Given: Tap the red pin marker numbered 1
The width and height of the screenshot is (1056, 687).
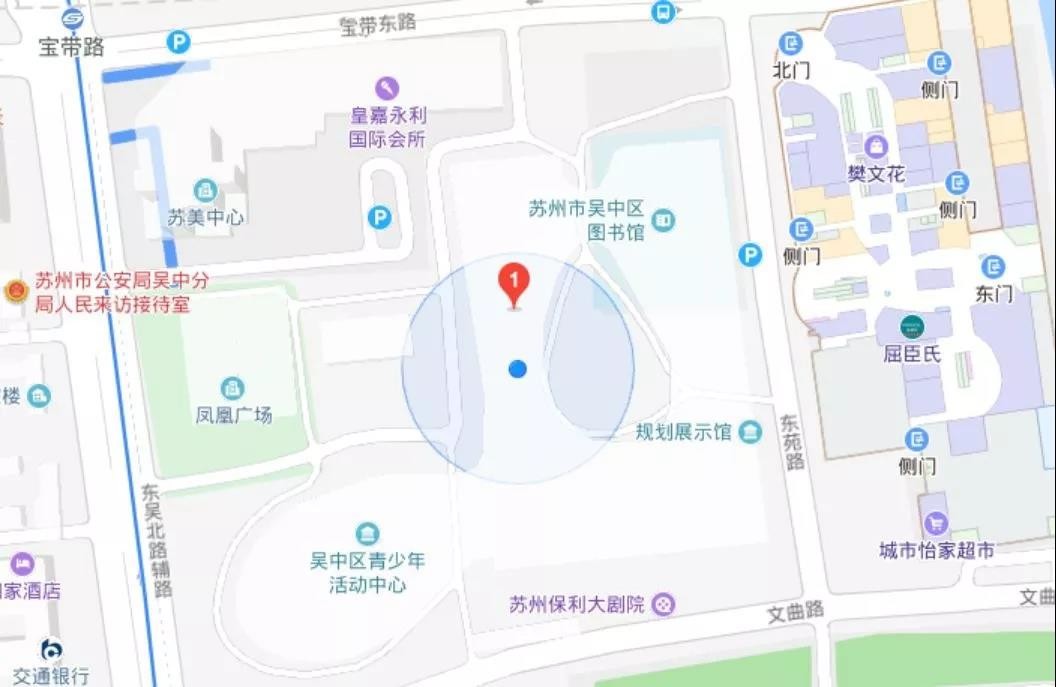Looking at the screenshot, I should pyautogui.click(x=513, y=283).
